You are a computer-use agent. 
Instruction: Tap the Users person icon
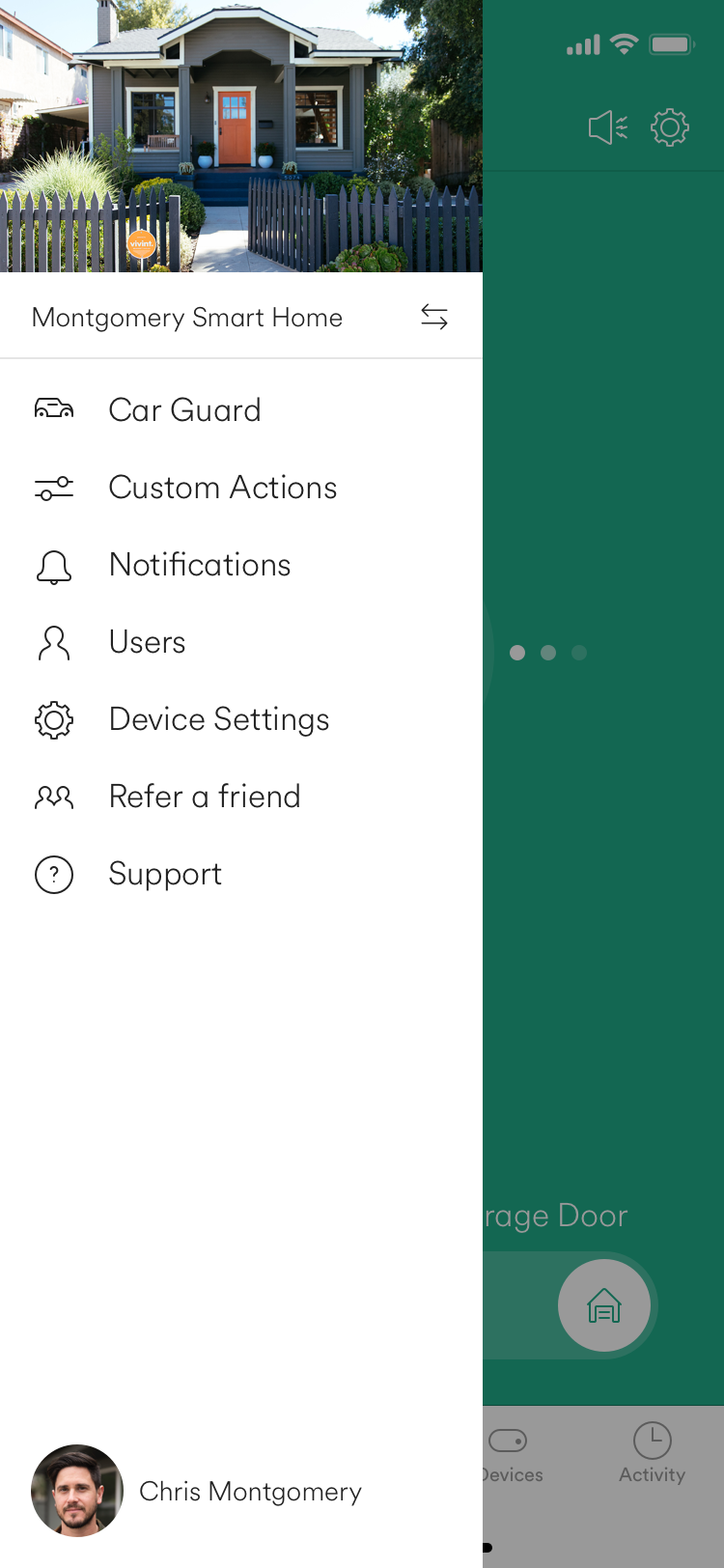(54, 642)
